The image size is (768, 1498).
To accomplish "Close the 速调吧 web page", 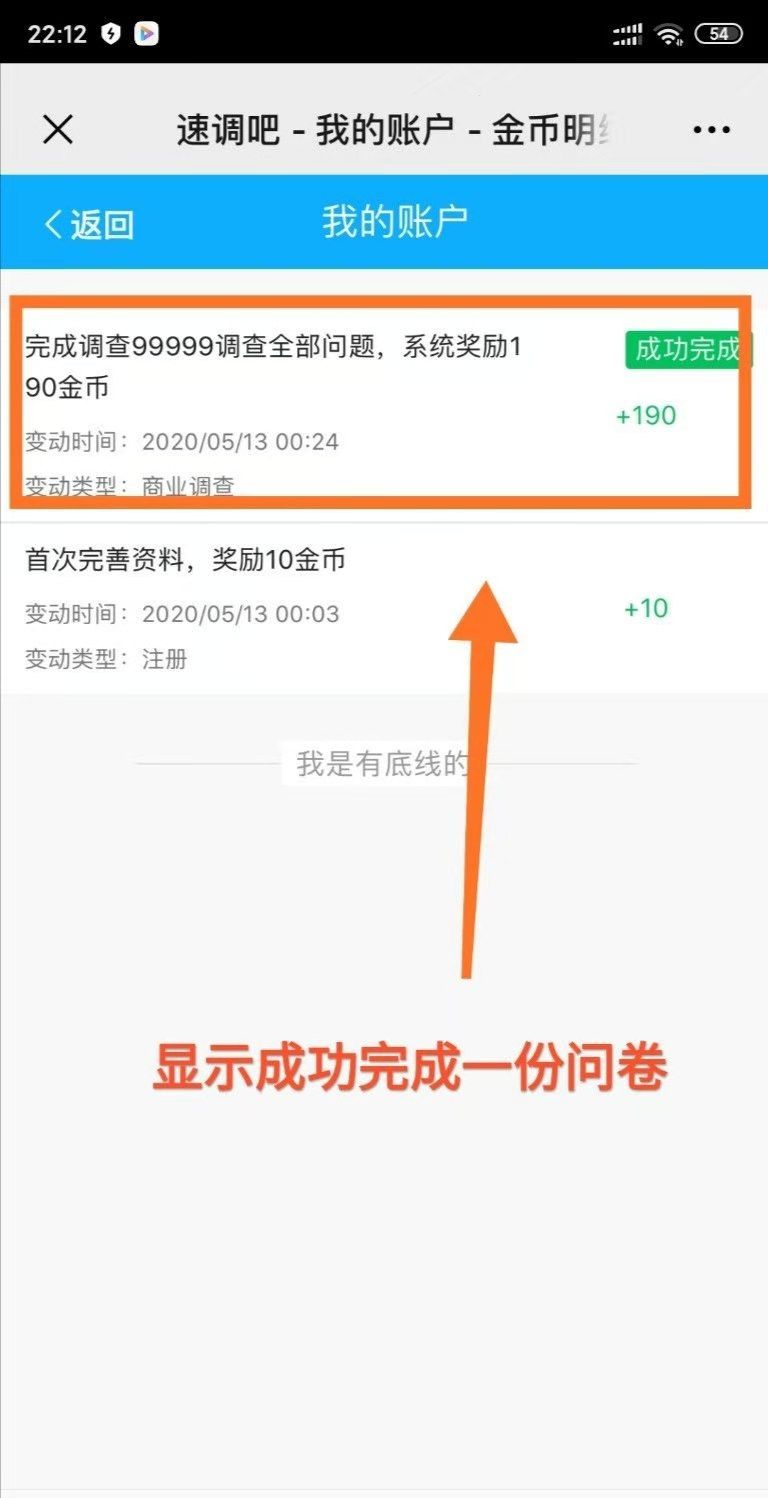I will click(x=58, y=129).
